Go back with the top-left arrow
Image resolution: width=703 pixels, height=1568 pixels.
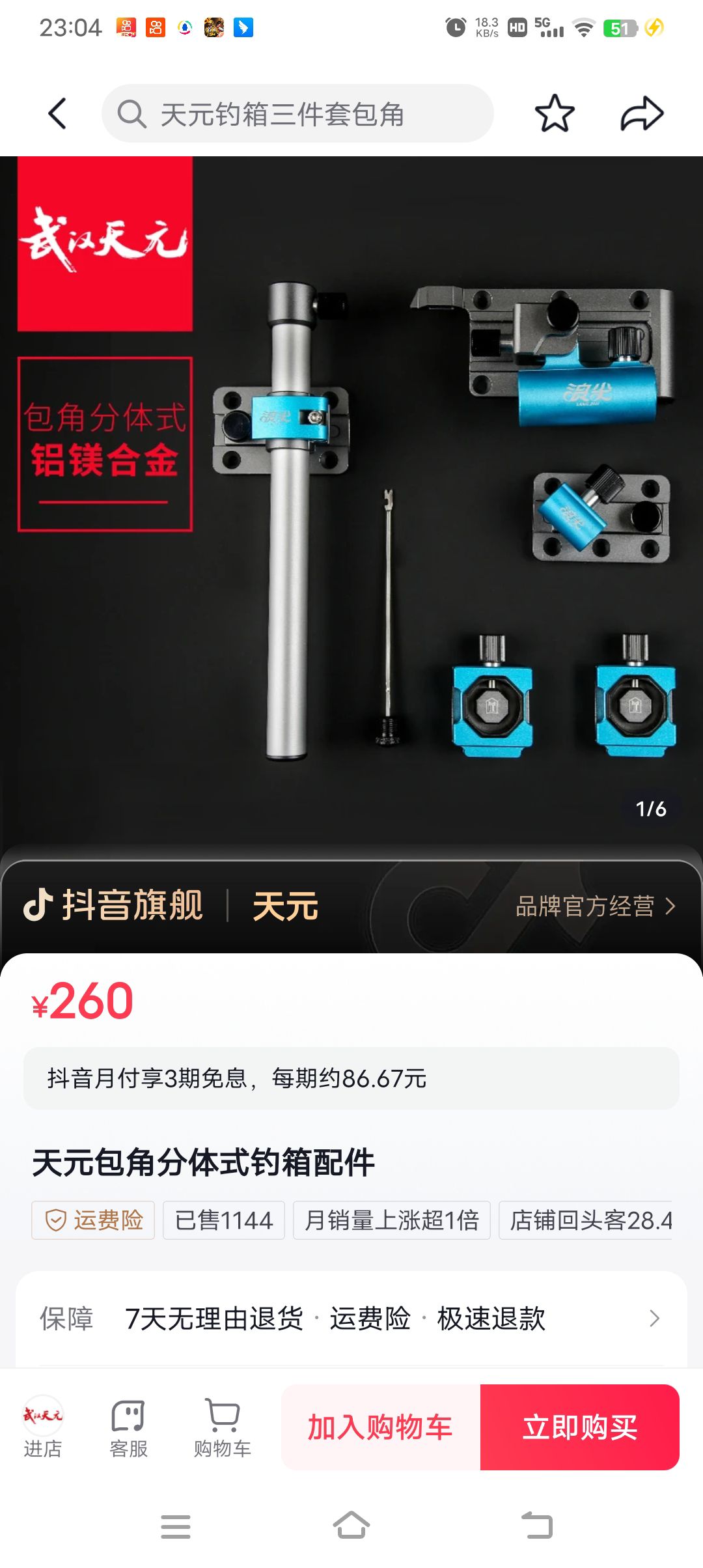tap(57, 114)
